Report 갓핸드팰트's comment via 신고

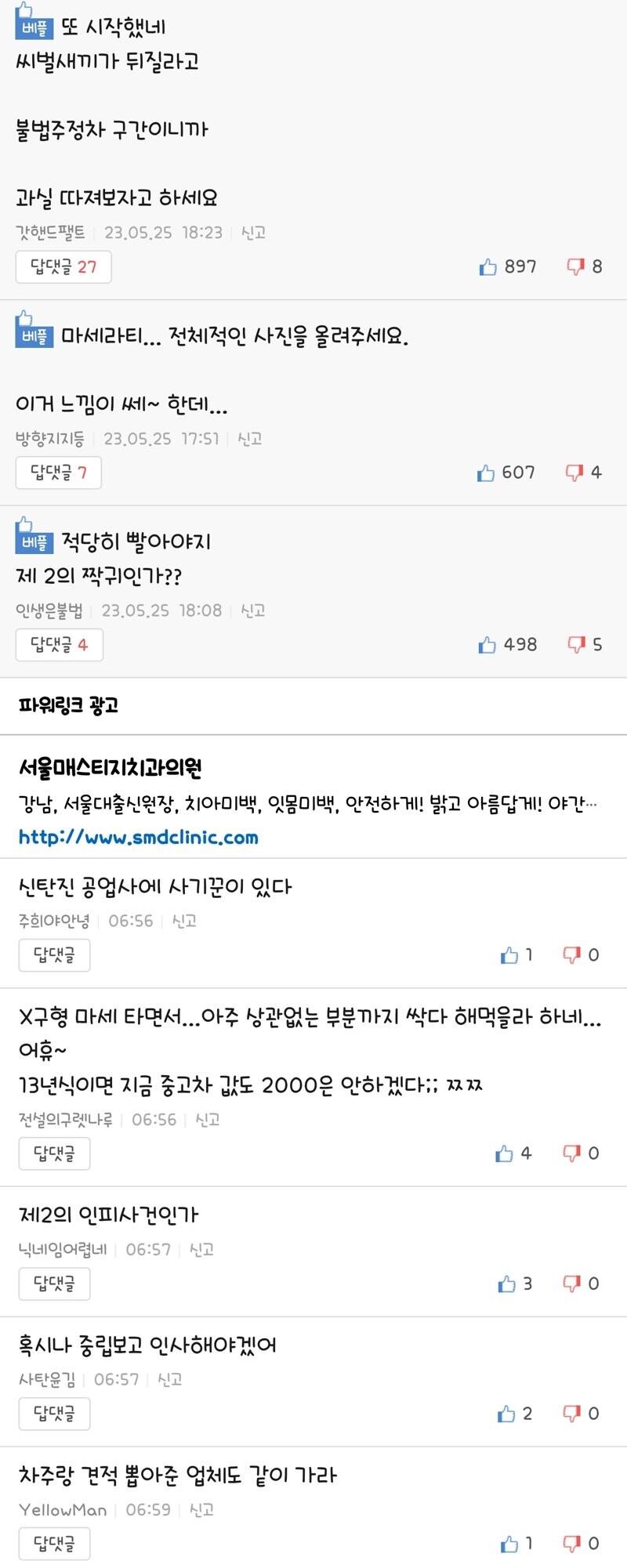coord(253,233)
